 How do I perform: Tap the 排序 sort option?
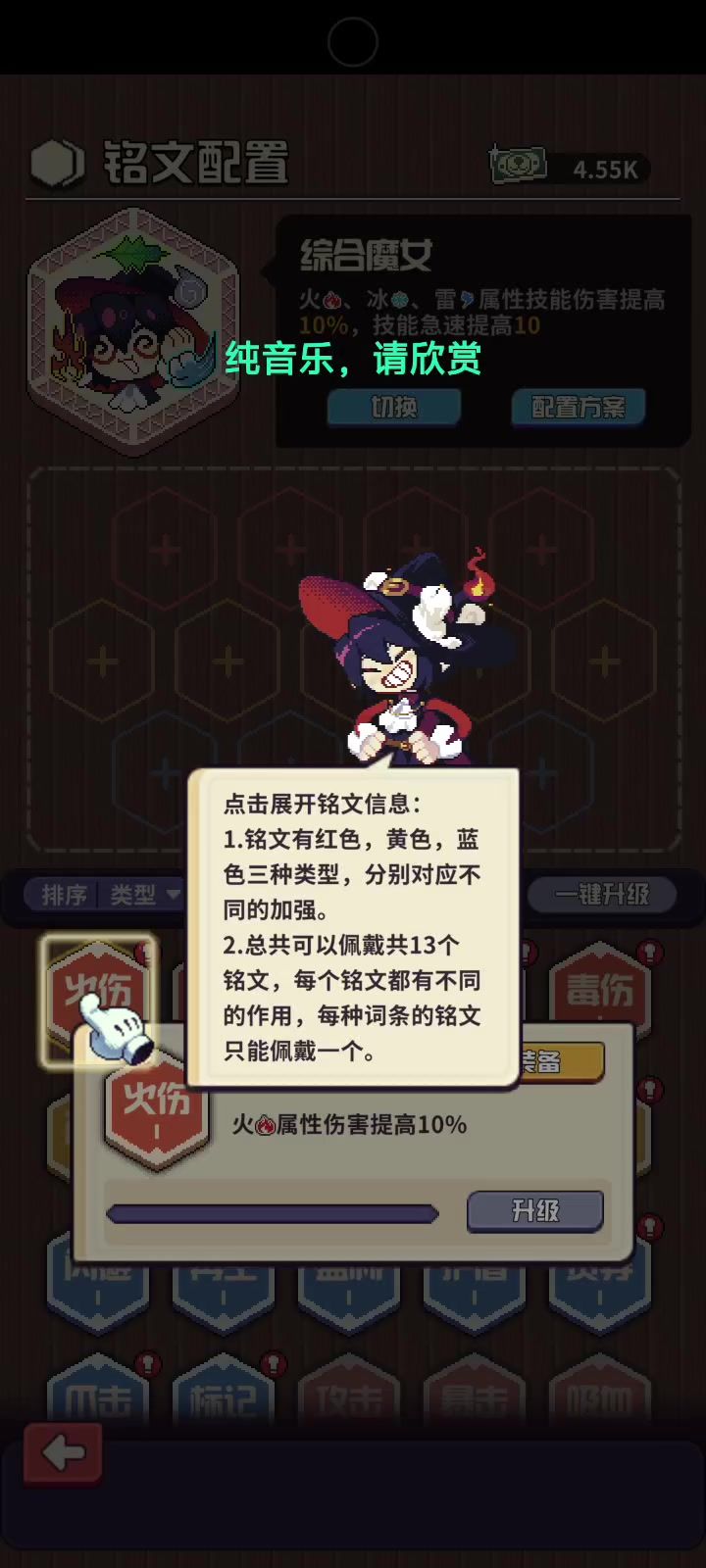click(x=65, y=895)
